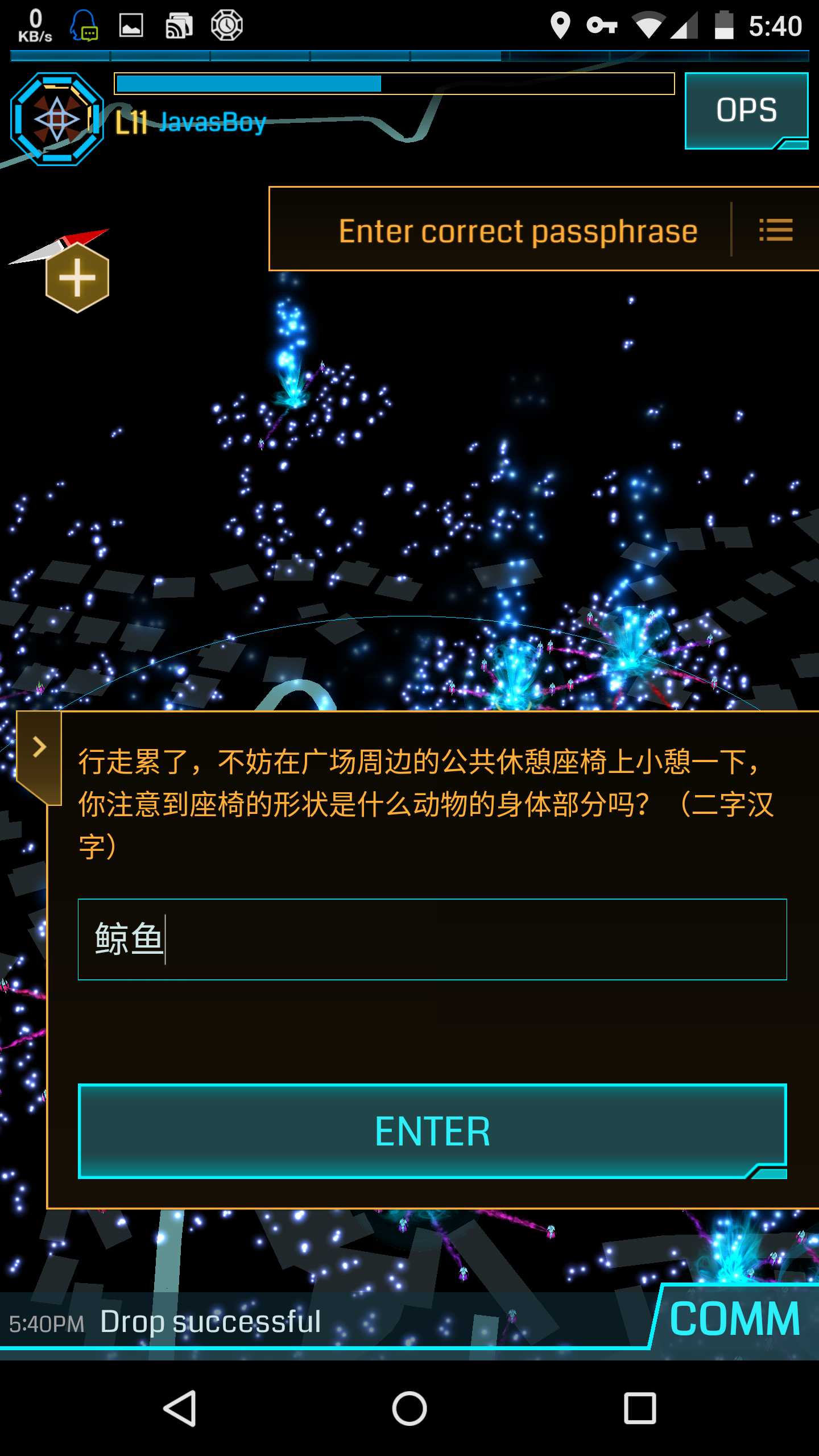Image resolution: width=819 pixels, height=1456 pixels.
Task: Tap the Enter correct passphrase mission banner
Action: click(x=518, y=230)
